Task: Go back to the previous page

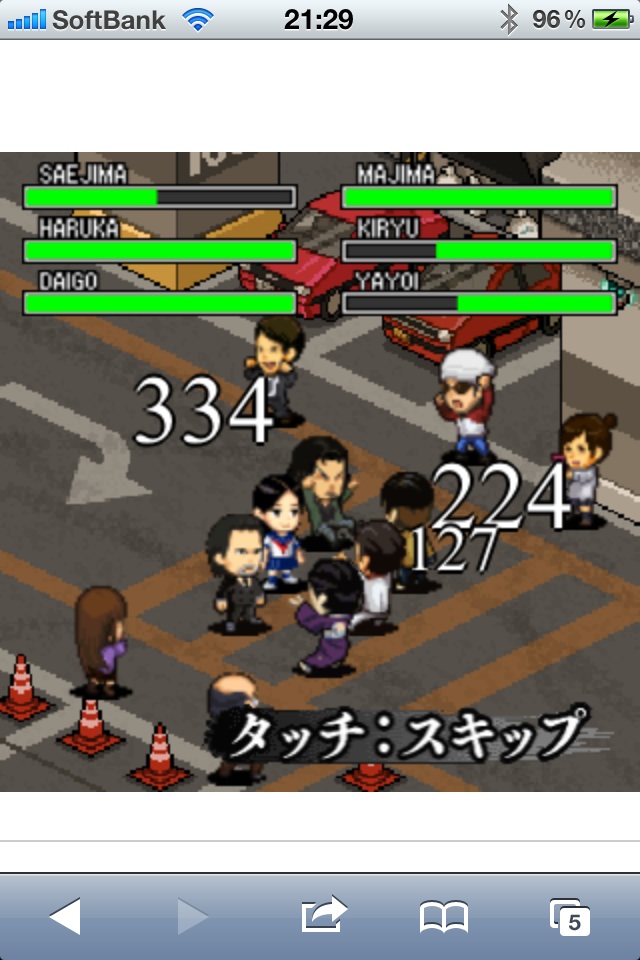Action: (x=65, y=915)
